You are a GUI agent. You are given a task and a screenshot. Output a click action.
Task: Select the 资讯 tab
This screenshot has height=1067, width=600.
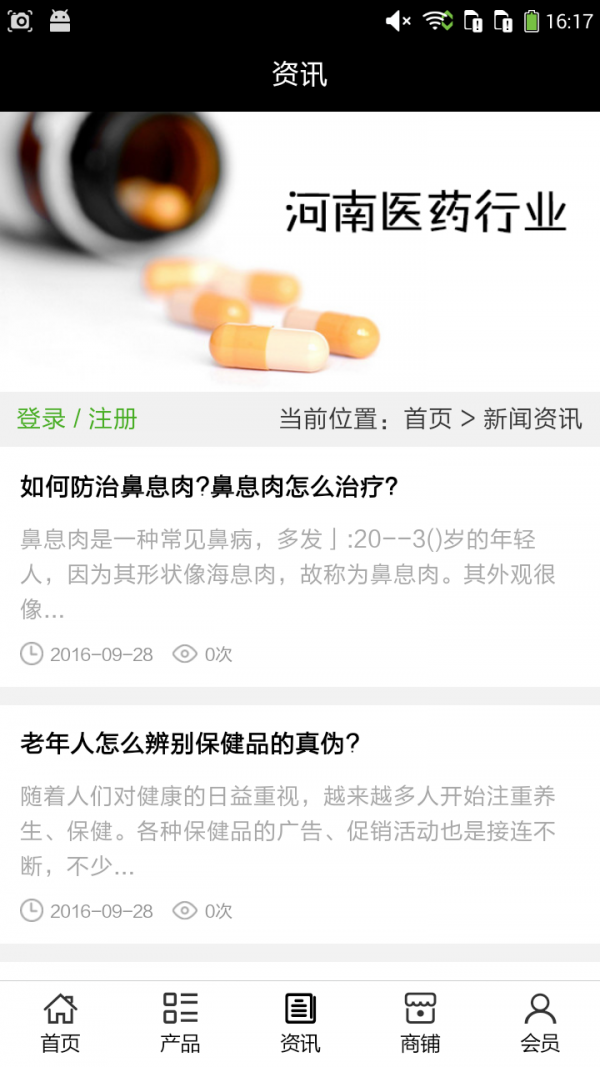[x=300, y=1023]
